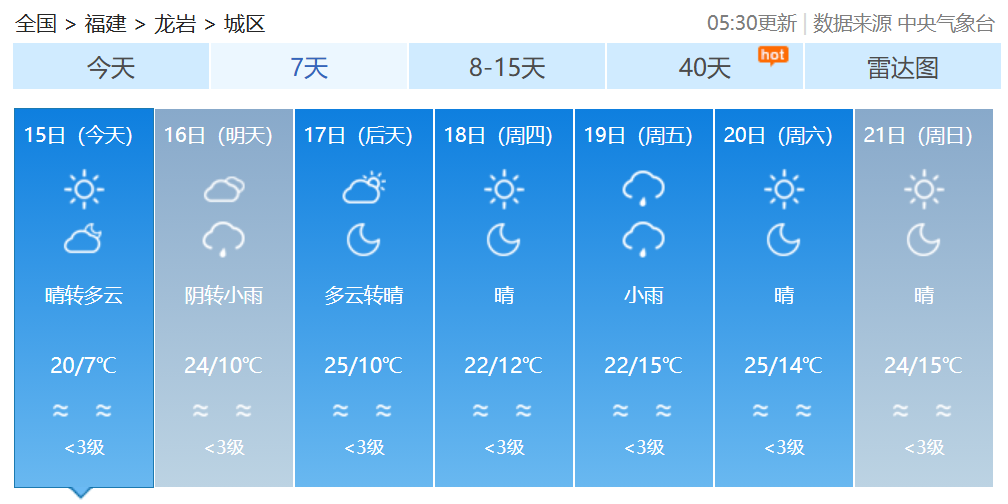Image resolution: width=1008 pixels, height=504 pixels.
Task: Open the 8-15天 forecast tab
Action: [x=507, y=68]
